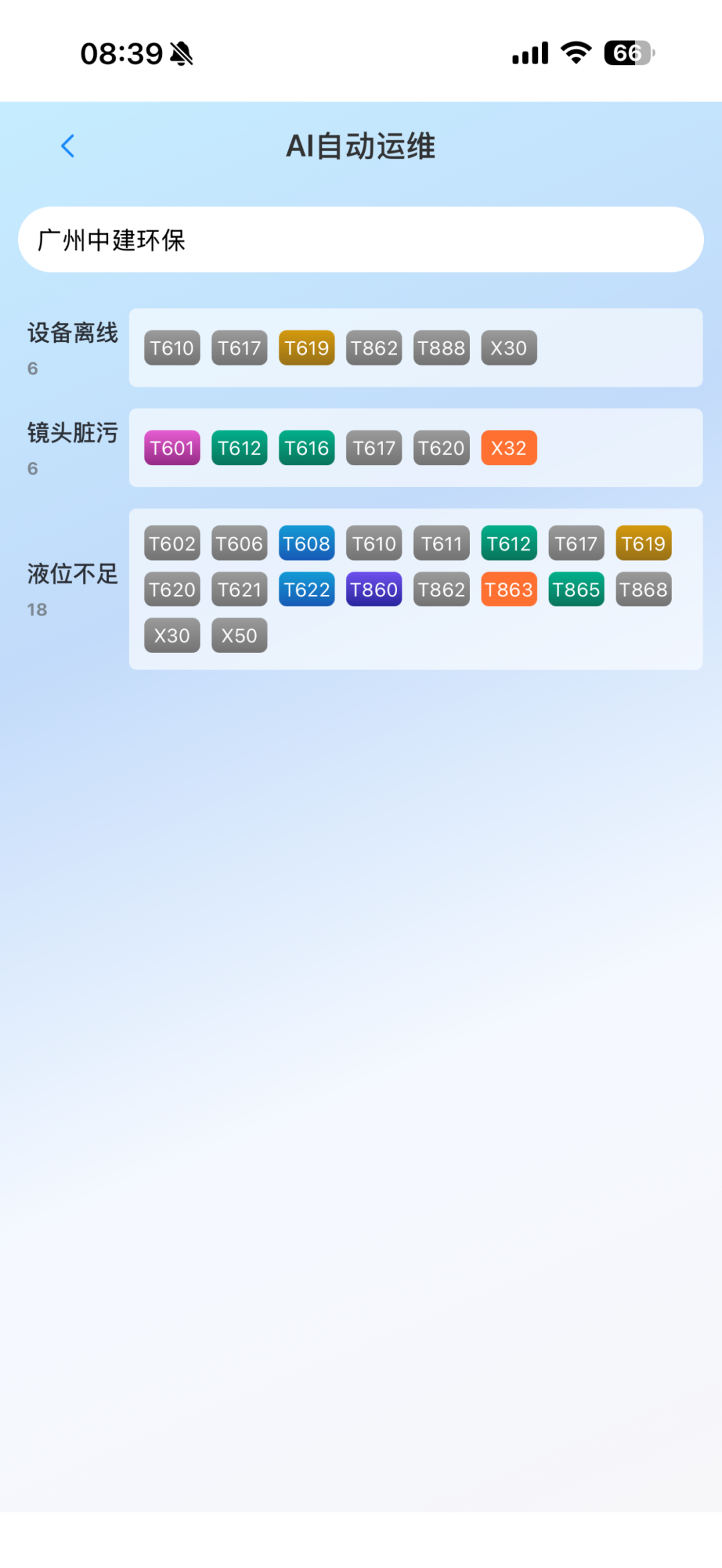Image resolution: width=722 pixels, height=1568 pixels.
Task: Tap the T611 device chip
Action: pos(441,543)
